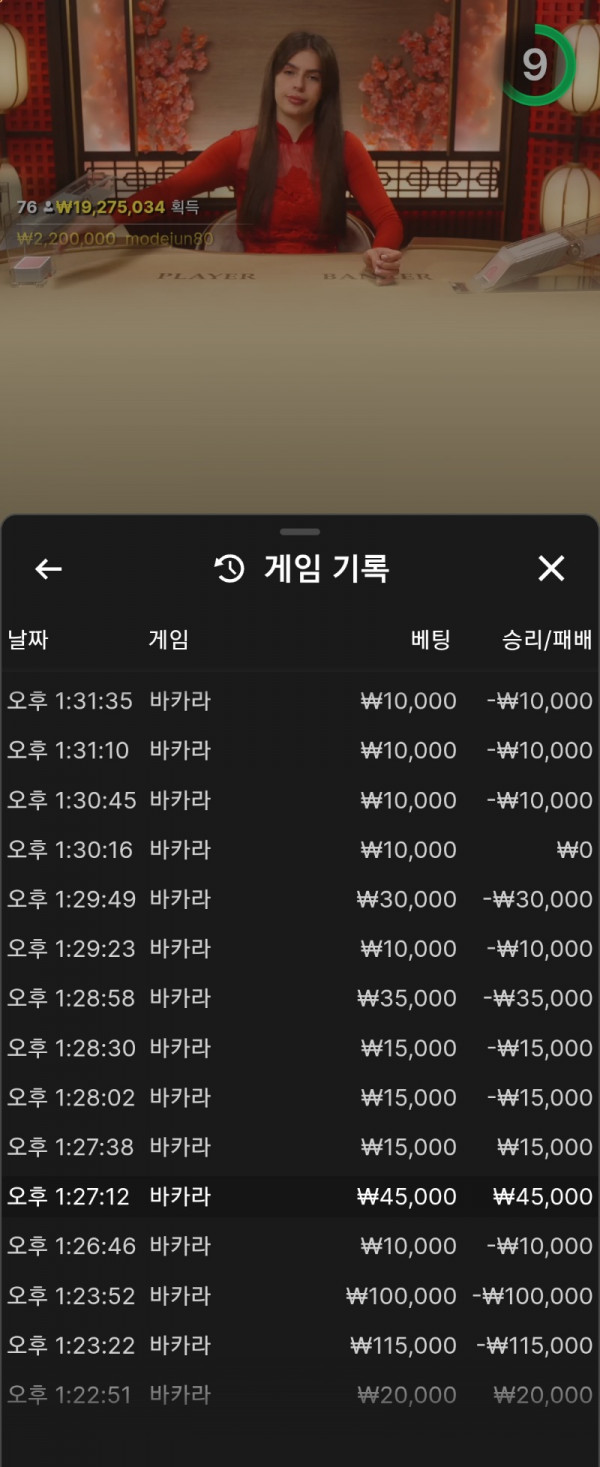Tap the 1:26:46 Baccarat history row
The height and width of the screenshot is (1467, 600).
(300, 1246)
